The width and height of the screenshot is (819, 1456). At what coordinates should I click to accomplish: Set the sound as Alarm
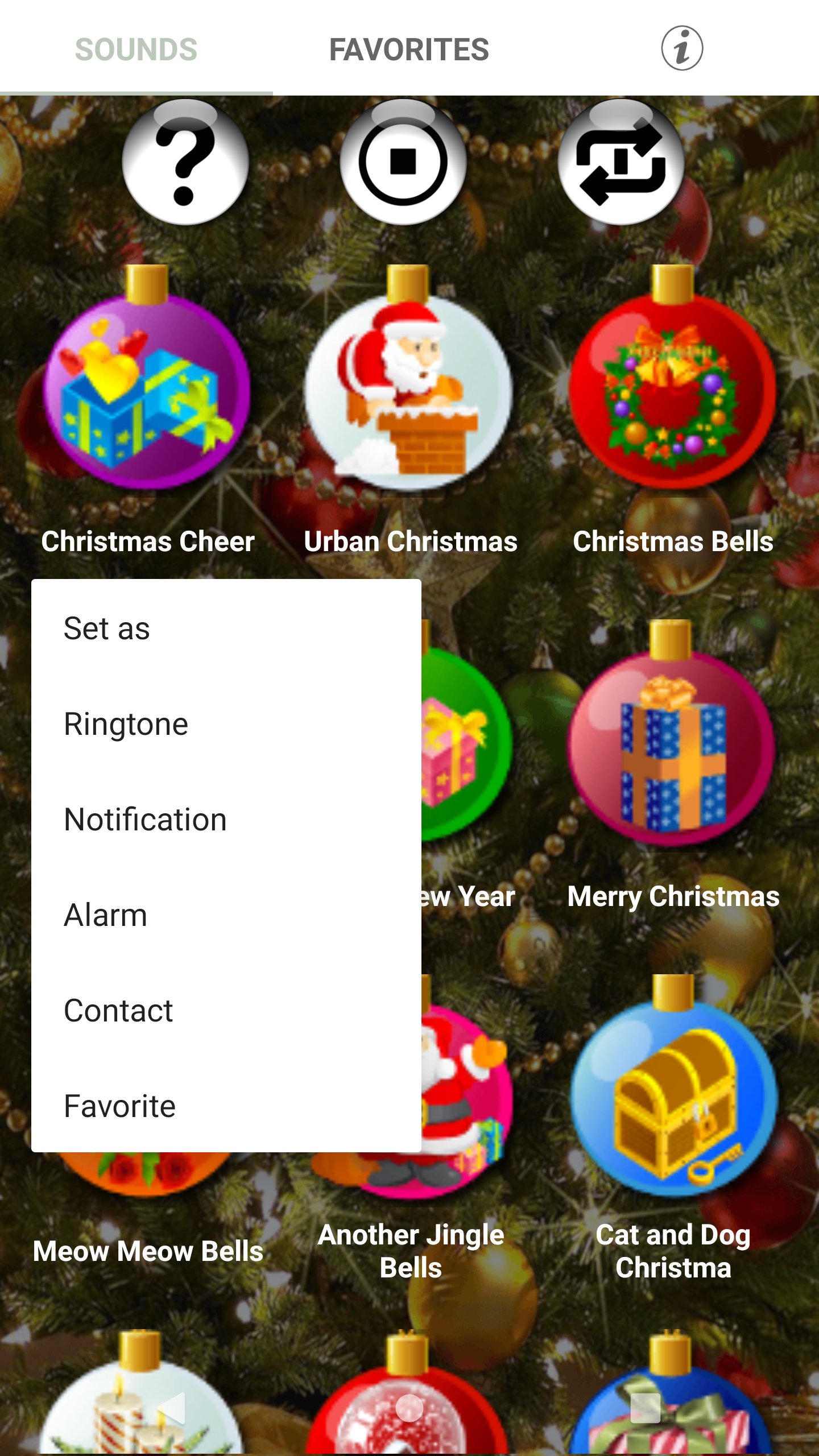[x=226, y=915]
